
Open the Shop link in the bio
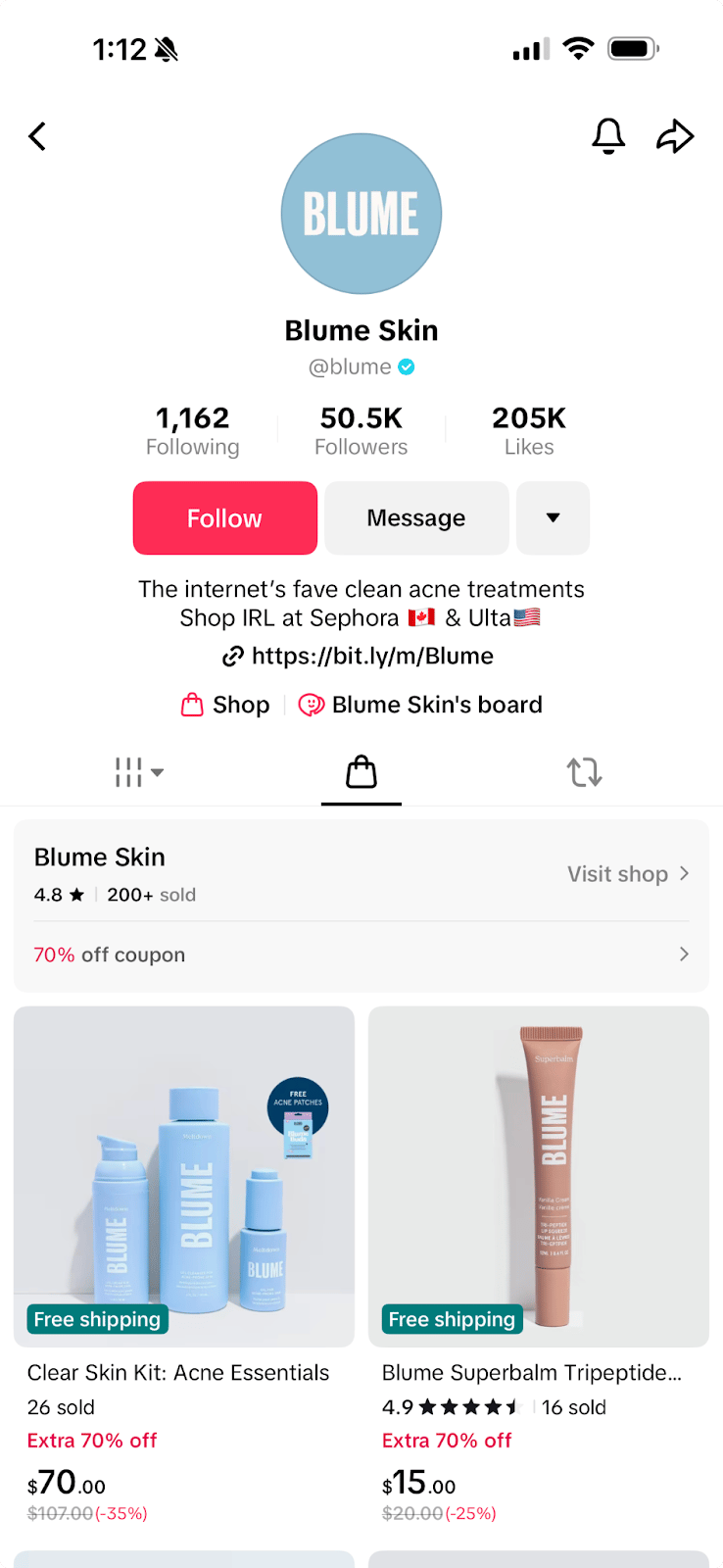[x=226, y=705]
